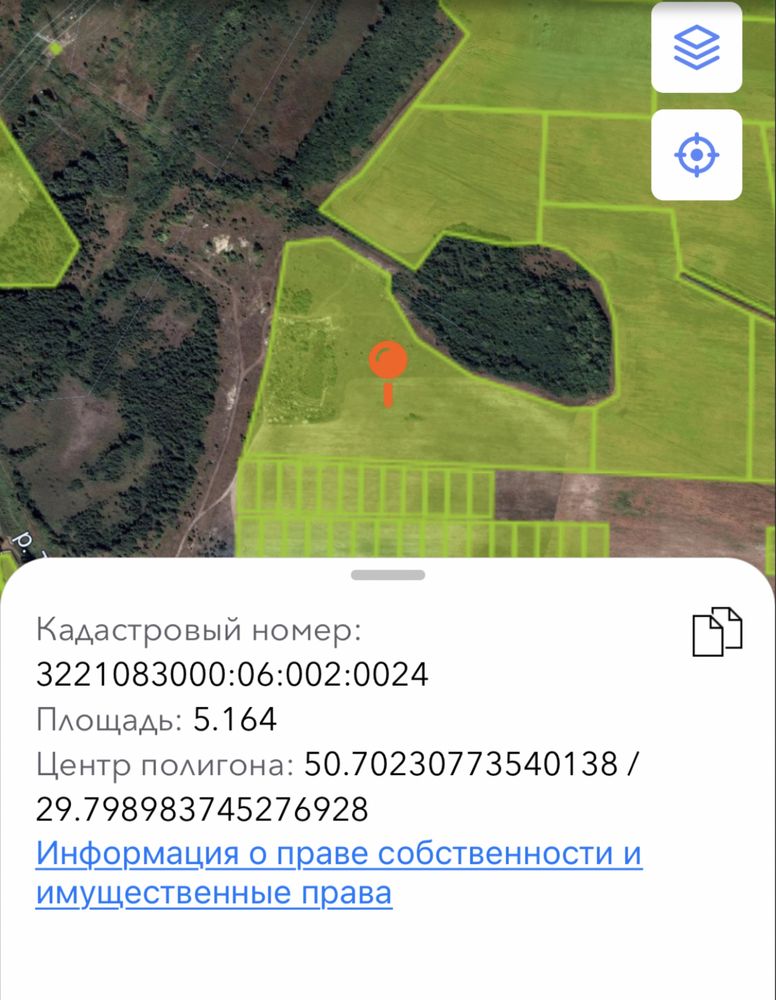Copy the cadastral number info
Viewport: 776px width, 1000px height.
click(x=717, y=631)
